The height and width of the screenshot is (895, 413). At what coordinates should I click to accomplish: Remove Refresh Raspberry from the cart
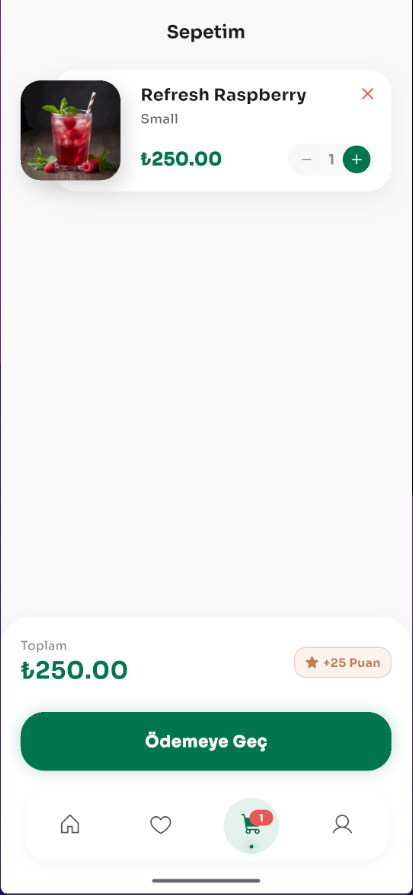click(x=367, y=94)
